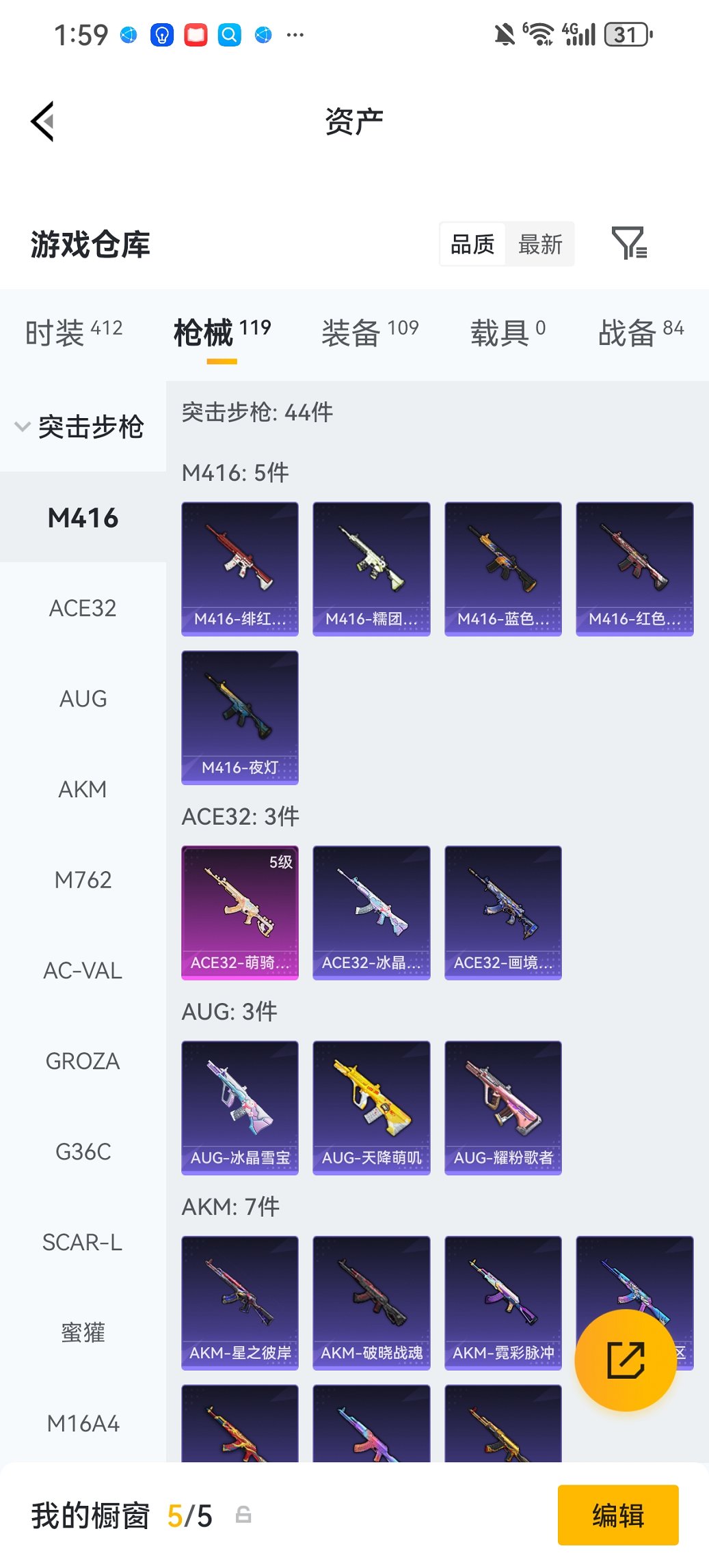
Task: Switch to the 装备 tab
Action: tap(370, 333)
